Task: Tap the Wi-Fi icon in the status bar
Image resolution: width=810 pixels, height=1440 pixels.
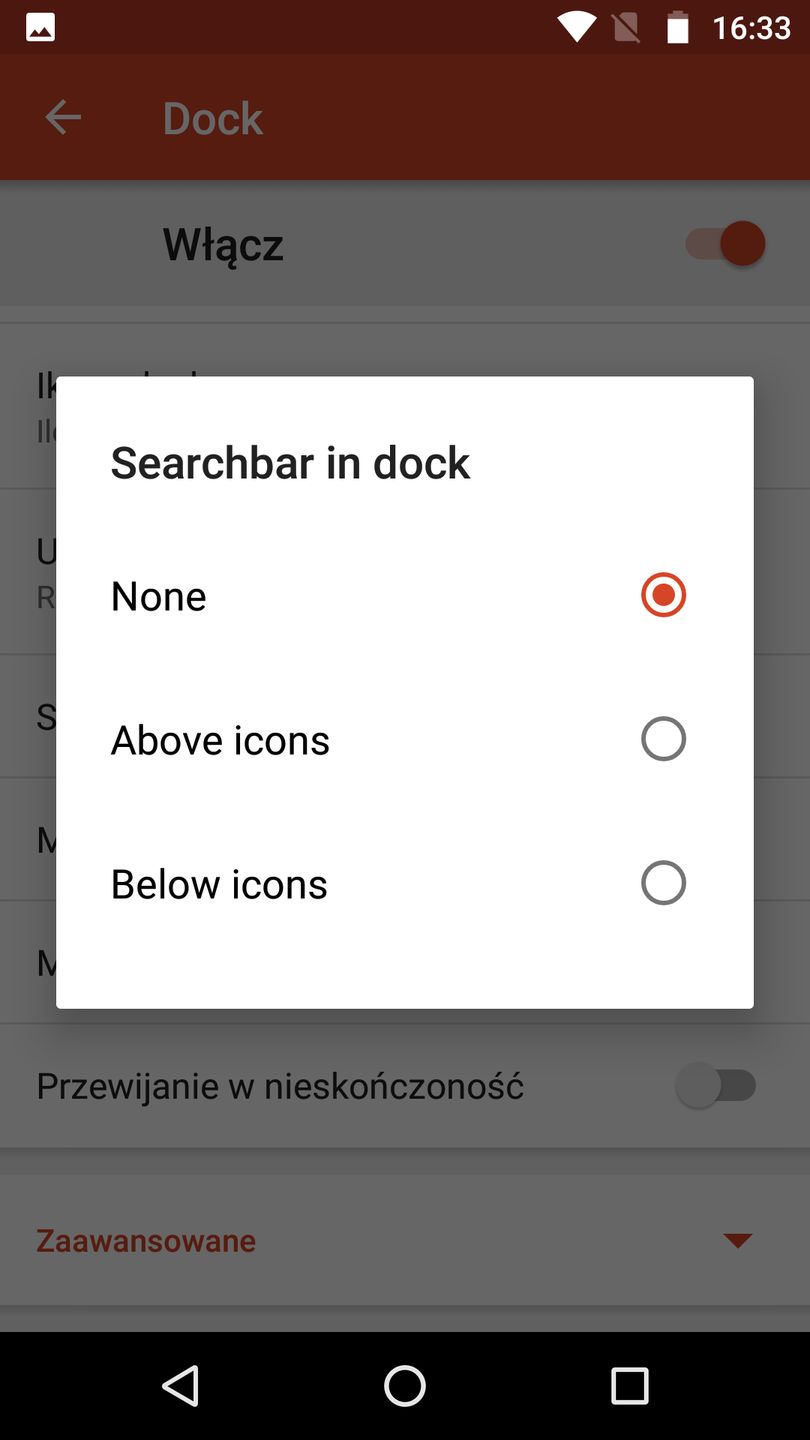Action: click(x=576, y=27)
